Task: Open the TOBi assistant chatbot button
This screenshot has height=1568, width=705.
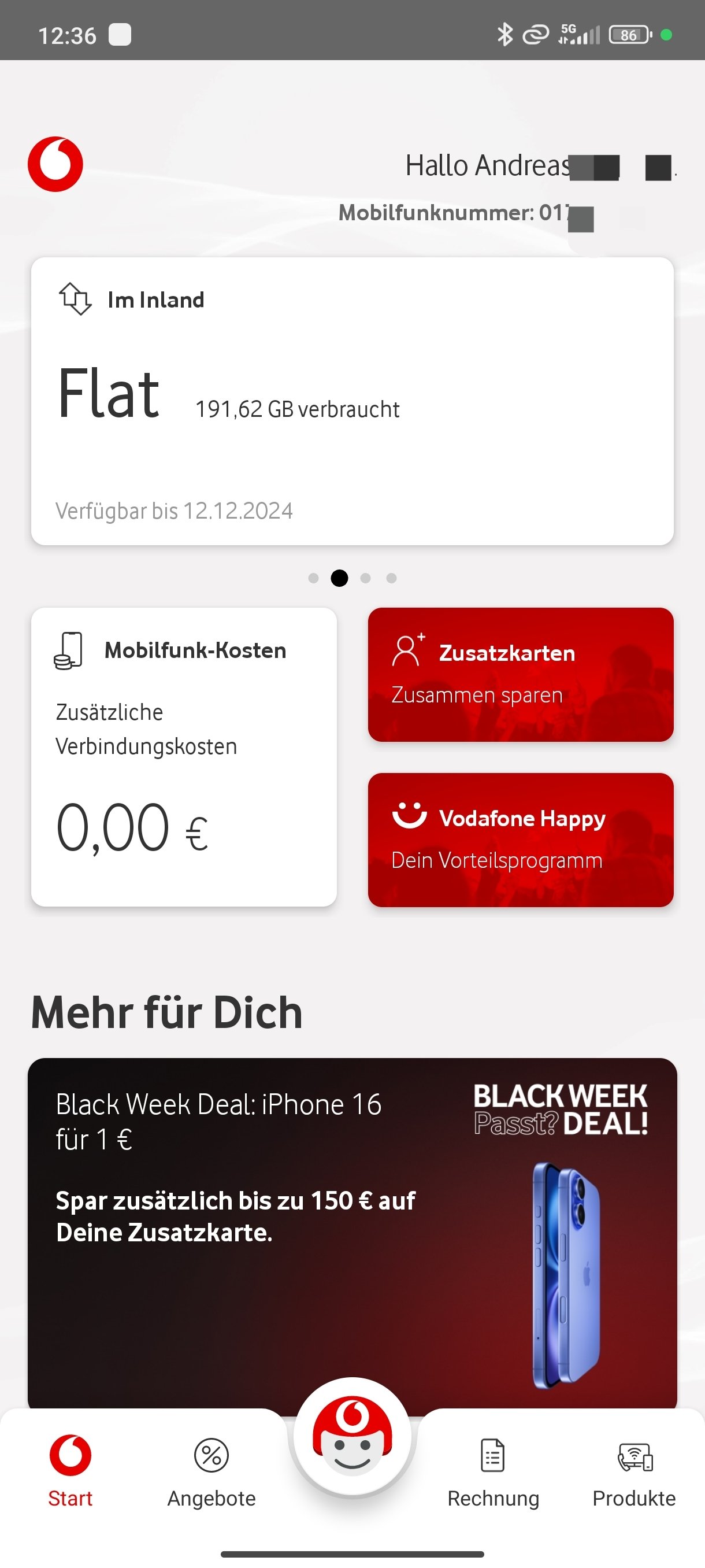Action: [x=352, y=1437]
